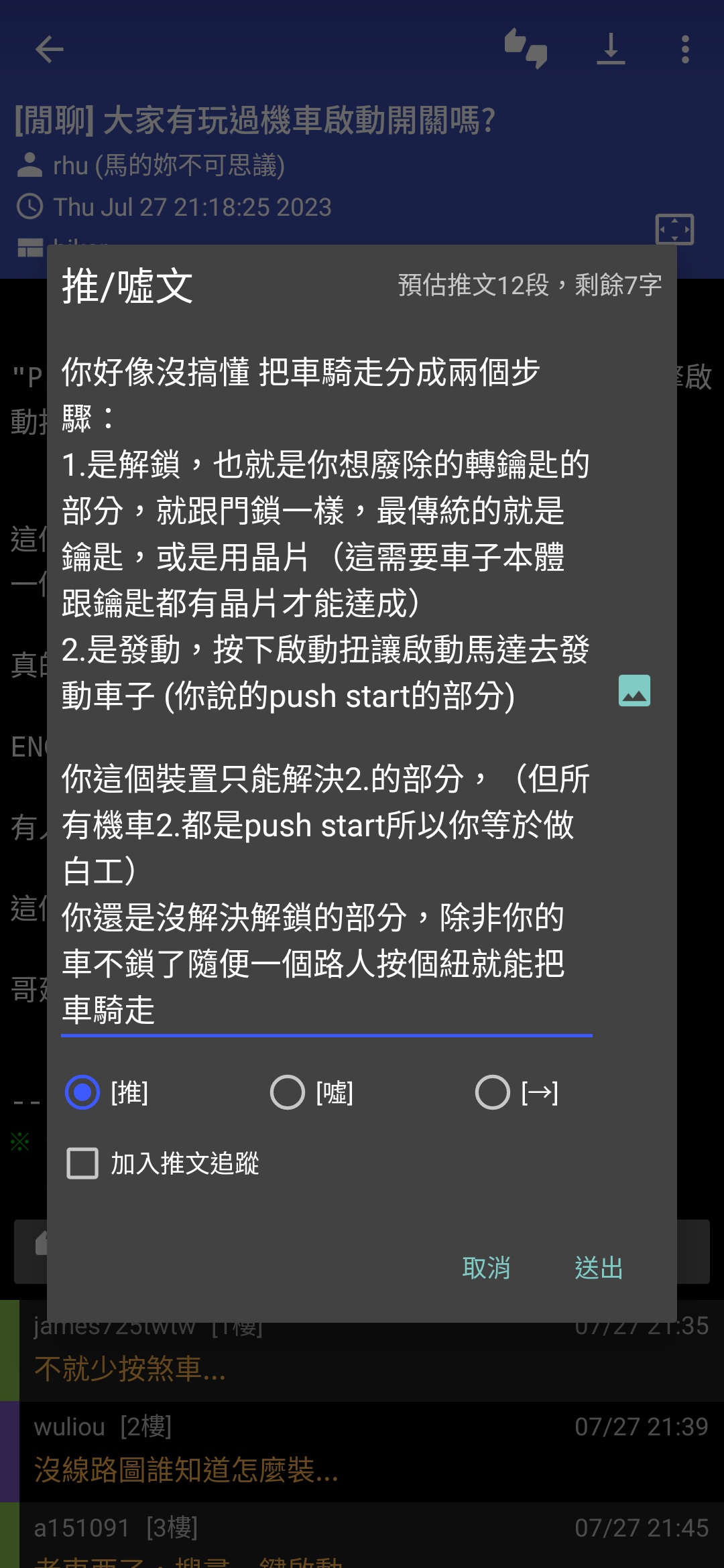Tap 取消 to cancel the comment
Screen dimensions: 724x1568
coord(486,1268)
